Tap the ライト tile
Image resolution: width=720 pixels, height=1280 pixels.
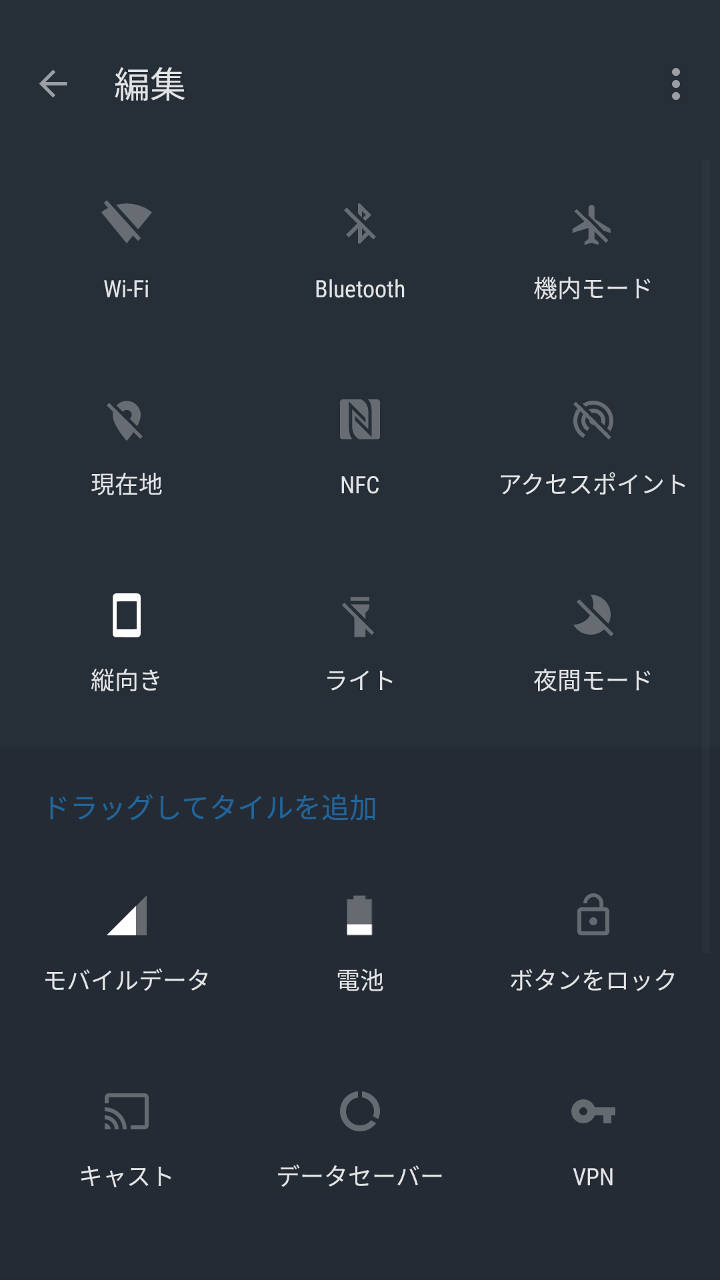coord(360,641)
